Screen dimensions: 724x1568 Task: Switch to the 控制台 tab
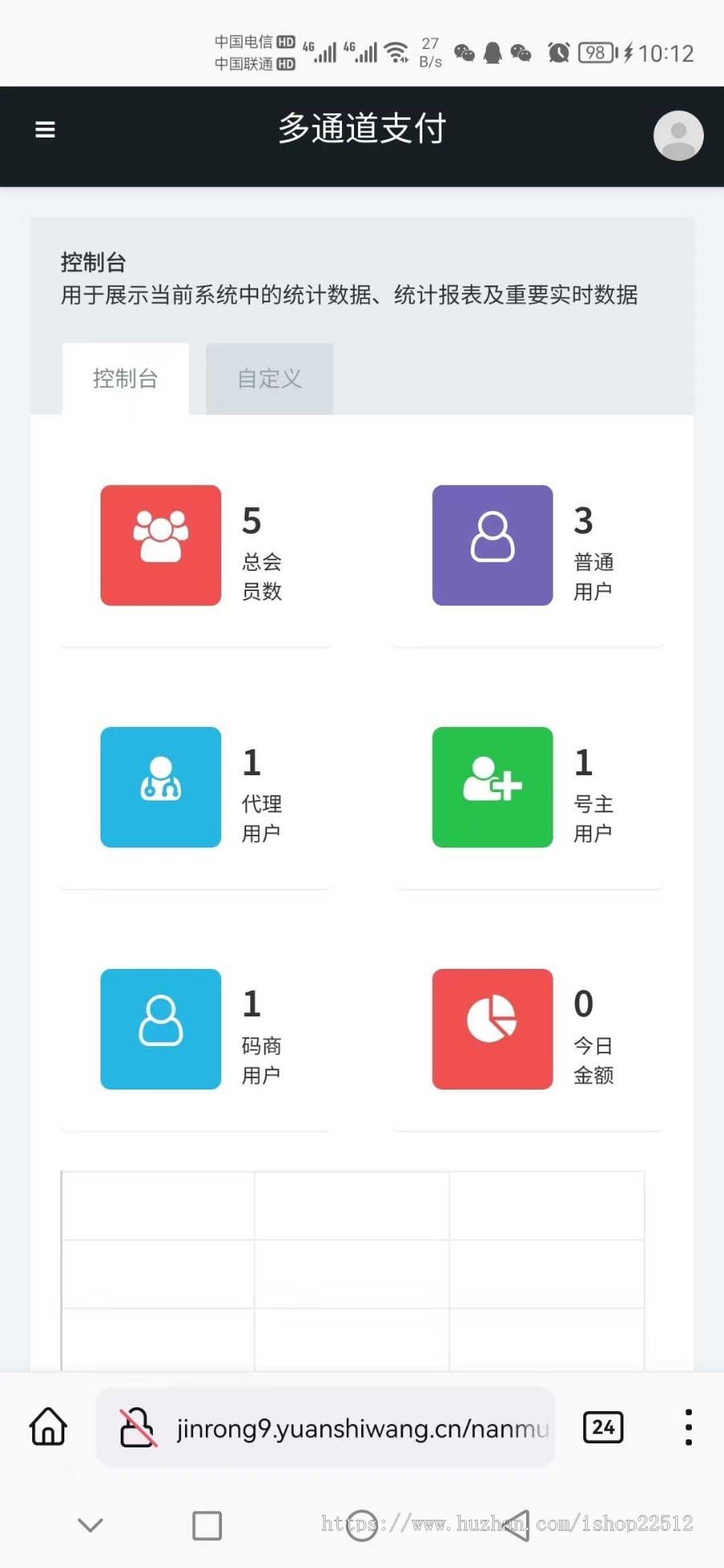[x=125, y=379]
